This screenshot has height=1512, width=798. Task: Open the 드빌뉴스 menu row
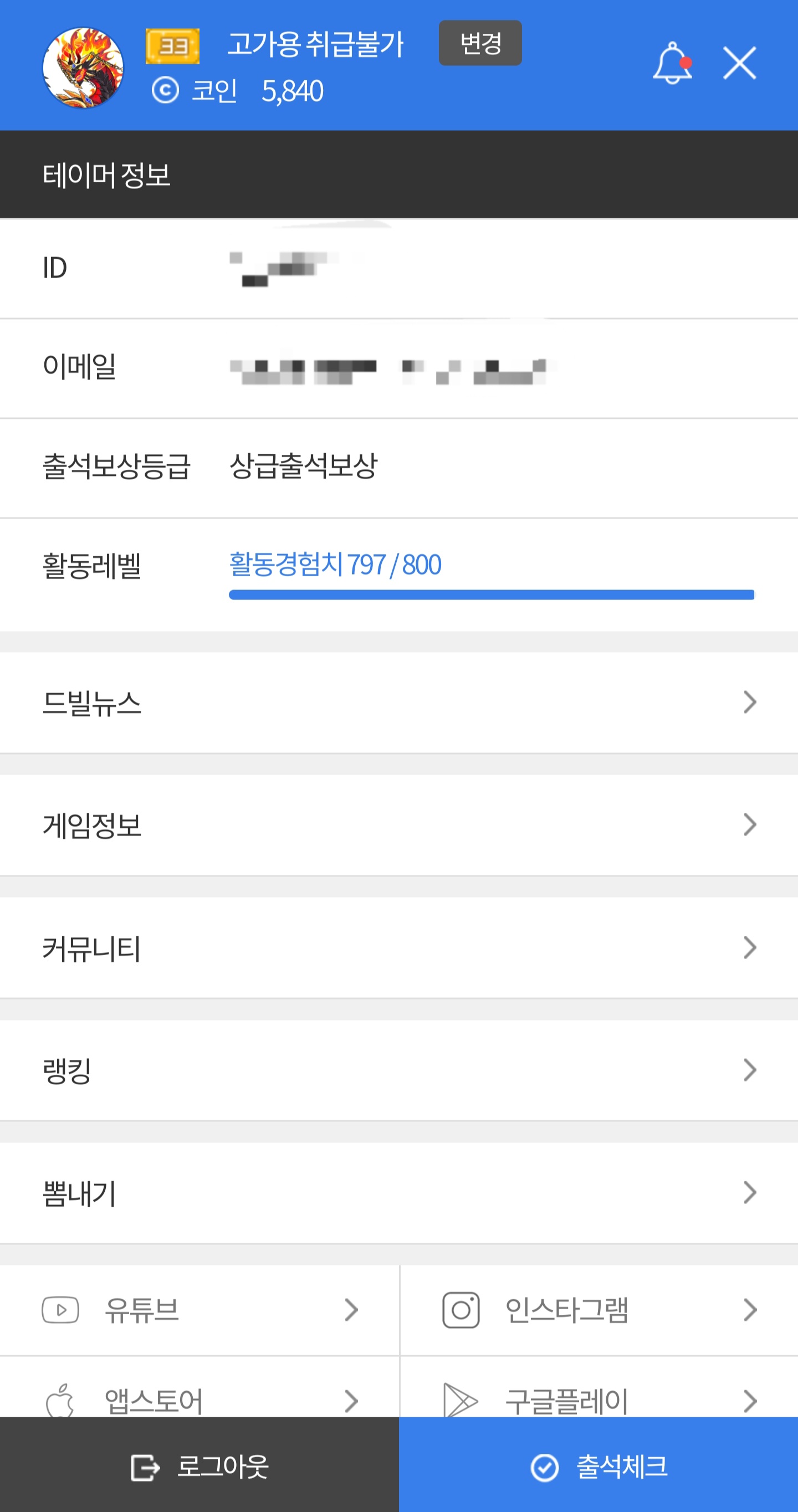[398, 702]
